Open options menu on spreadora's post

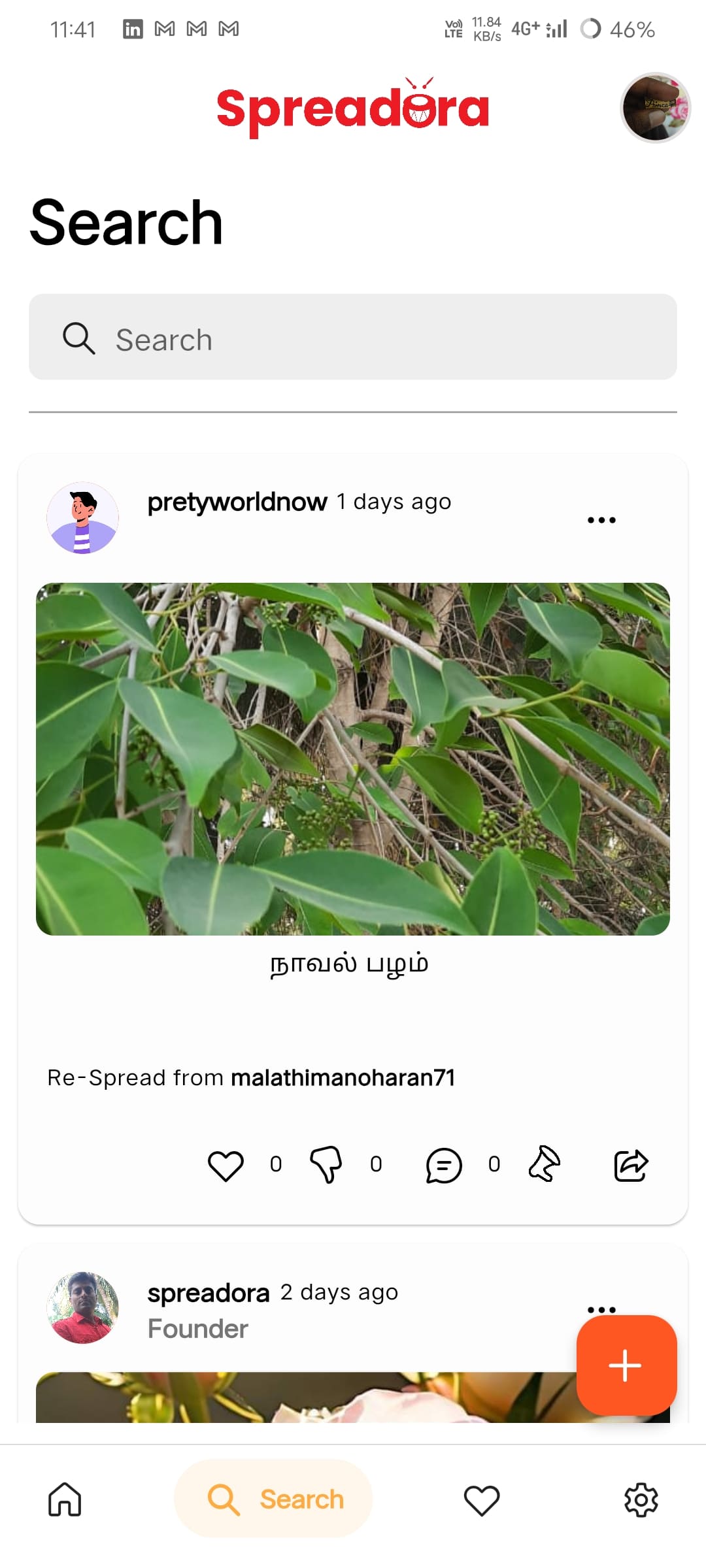(x=601, y=1309)
